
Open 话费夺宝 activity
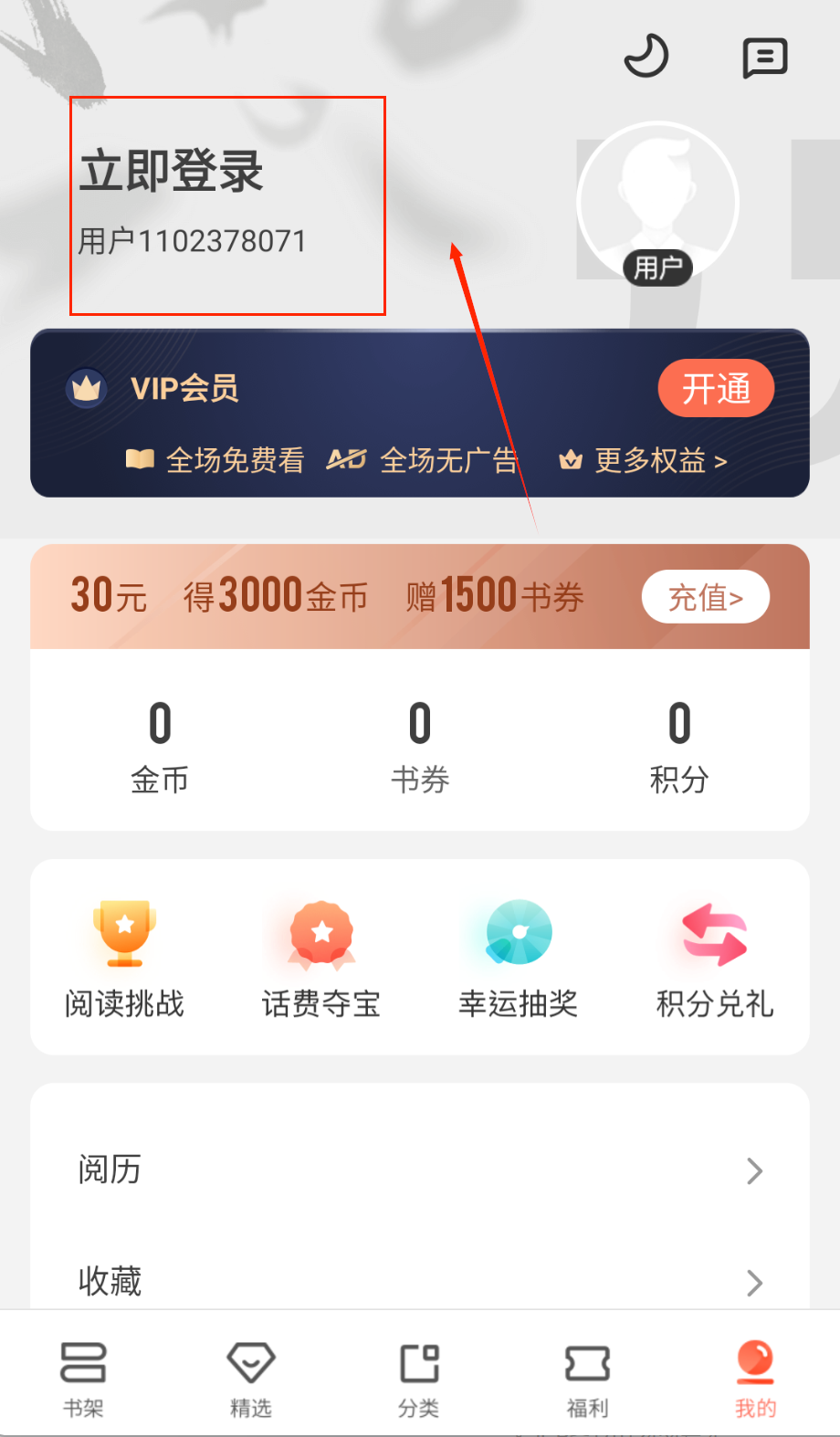(321, 959)
